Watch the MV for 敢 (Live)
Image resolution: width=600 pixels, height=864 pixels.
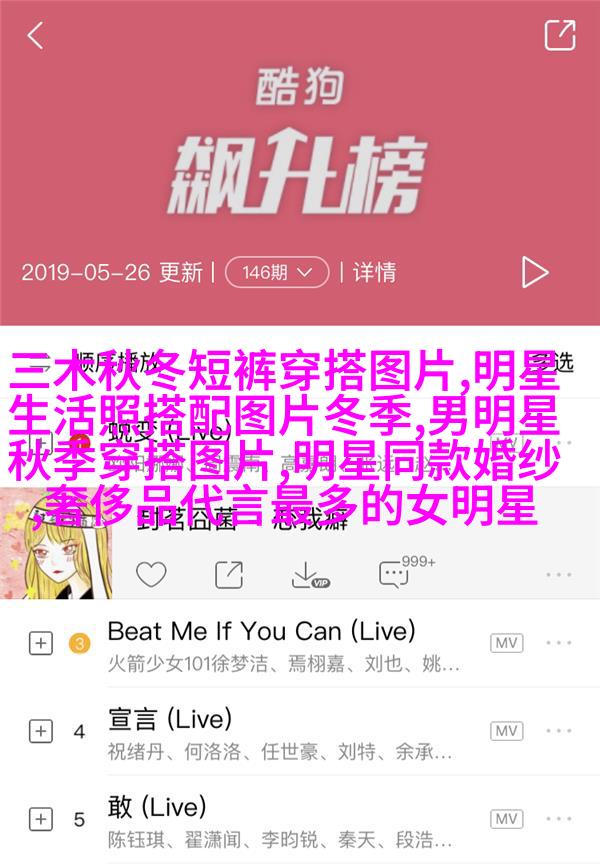pyautogui.click(x=506, y=819)
